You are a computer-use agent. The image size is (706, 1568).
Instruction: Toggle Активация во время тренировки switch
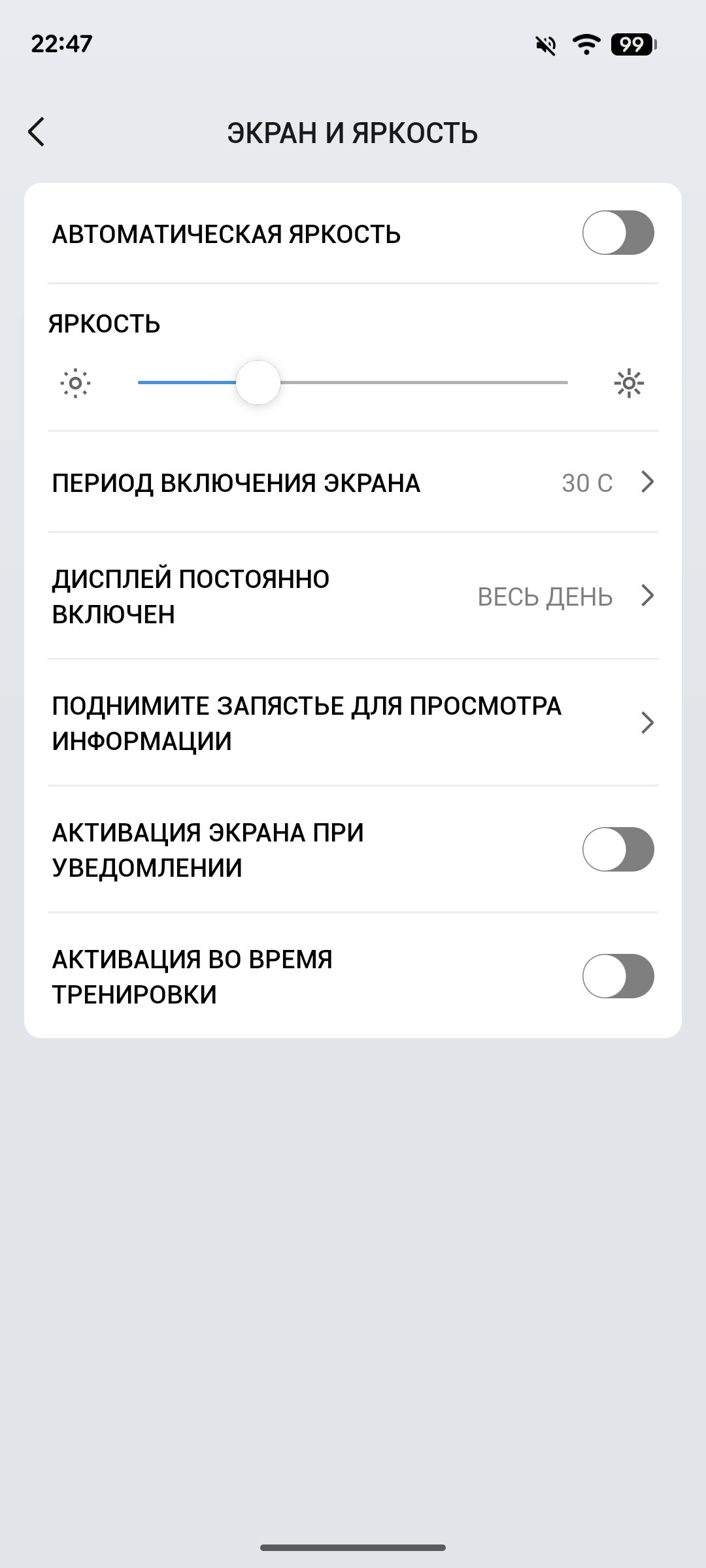618,976
